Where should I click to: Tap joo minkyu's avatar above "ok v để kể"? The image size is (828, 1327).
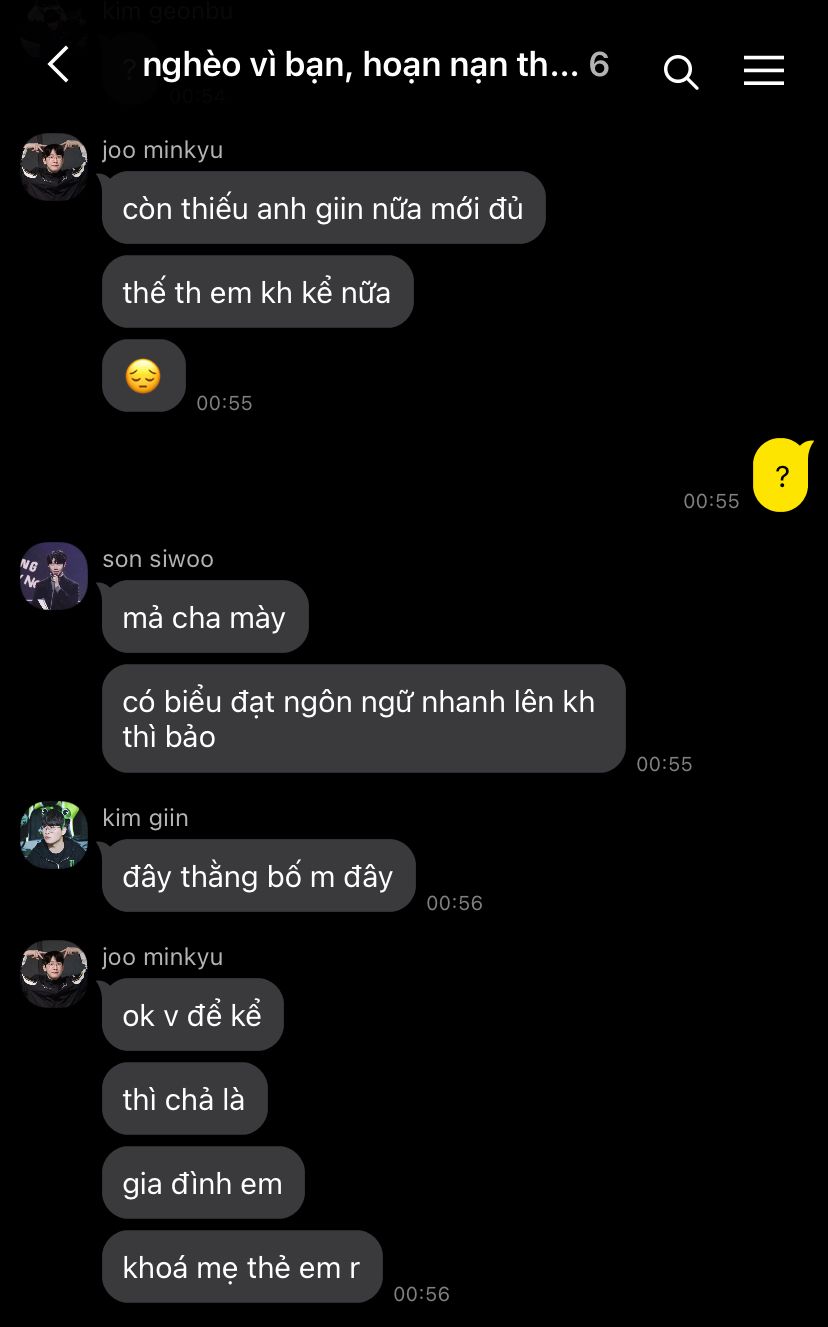tap(54, 974)
